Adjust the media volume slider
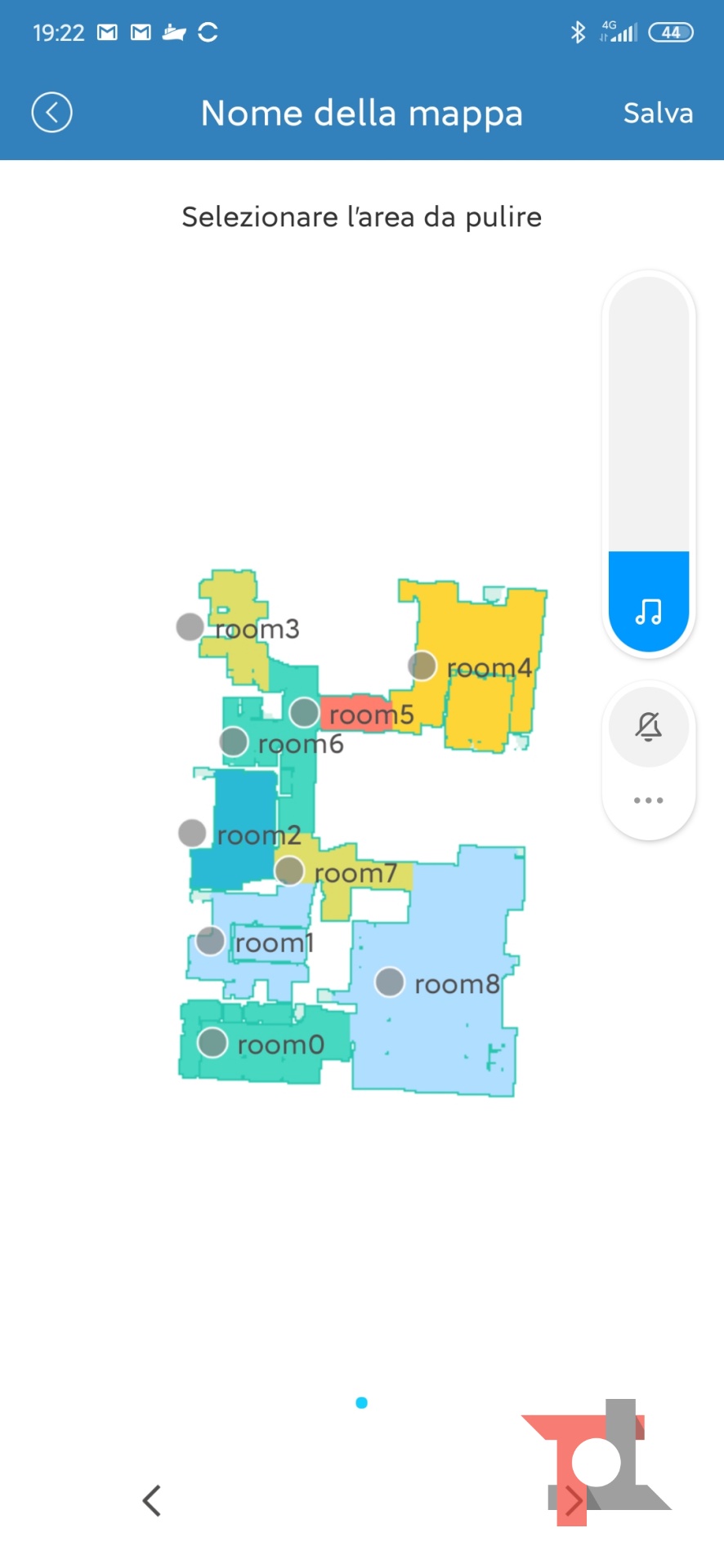This screenshot has height=1568, width=724. coord(649,462)
